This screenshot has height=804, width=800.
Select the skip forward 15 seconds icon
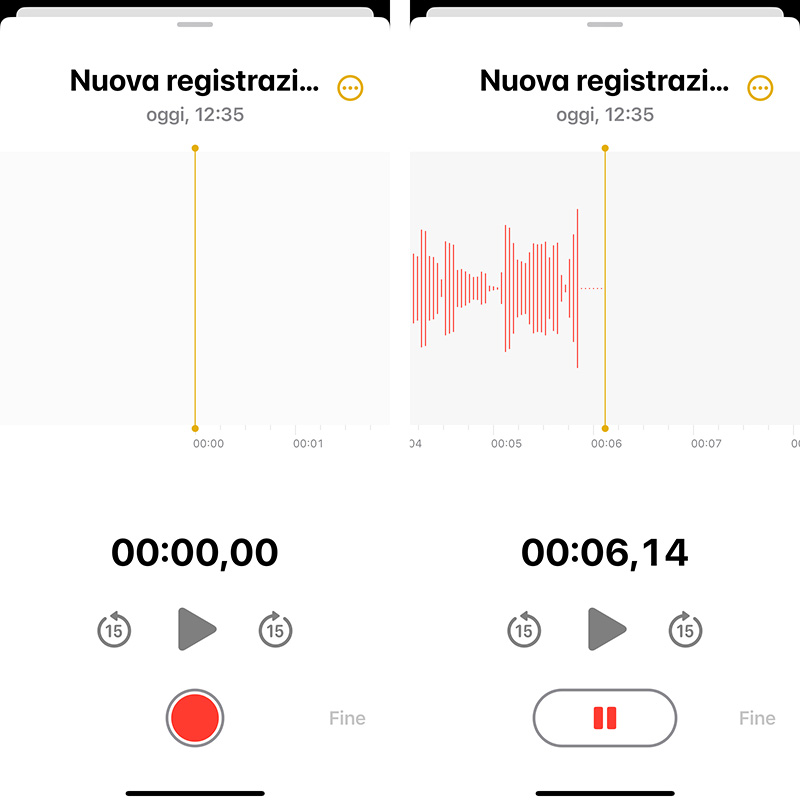click(x=276, y=630)
